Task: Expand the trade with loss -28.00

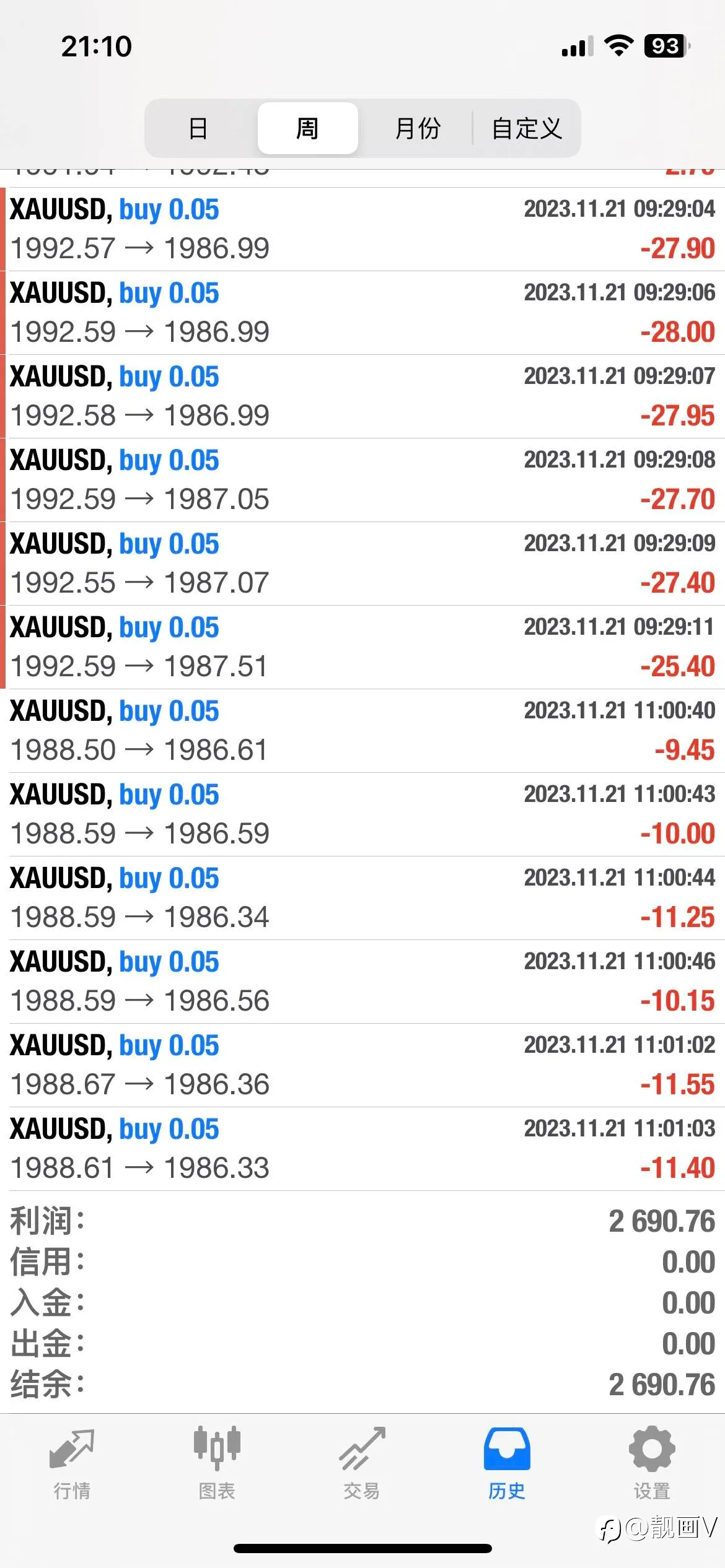Action: (362, 313)
